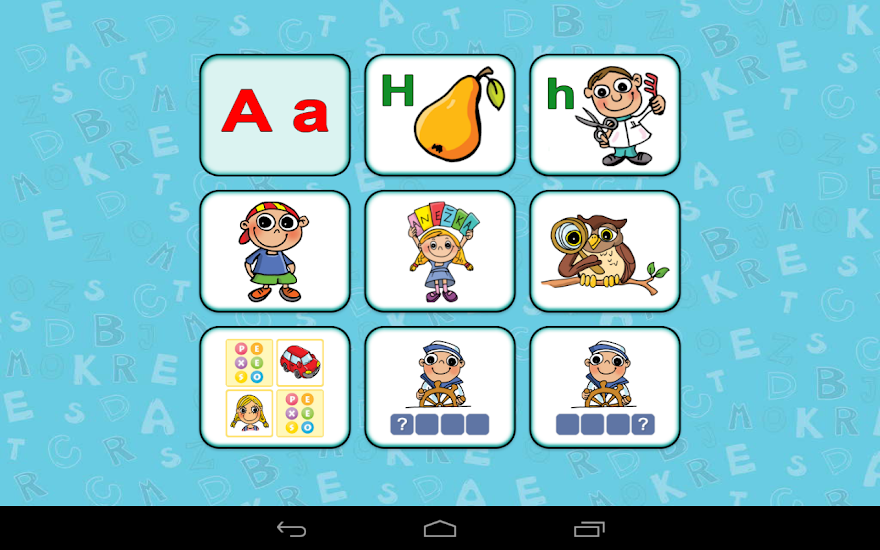The height and width of the screenshot is (550, 880).
Task: Start the pexeso memory cards game
Action: tap(275, 387)
